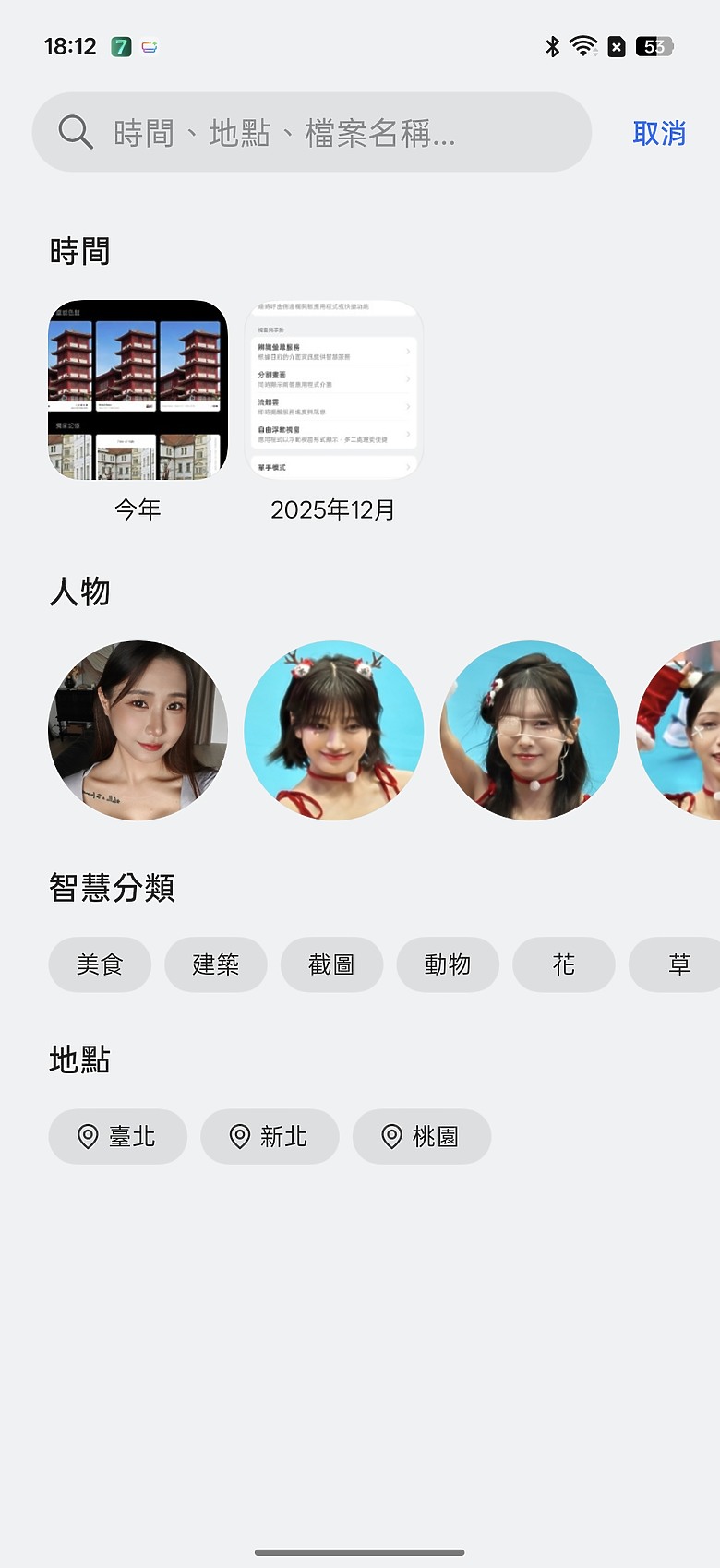Screen dimensions: 720x1568
Task: Open the 今年 photo collection
Action: [138, 389]
